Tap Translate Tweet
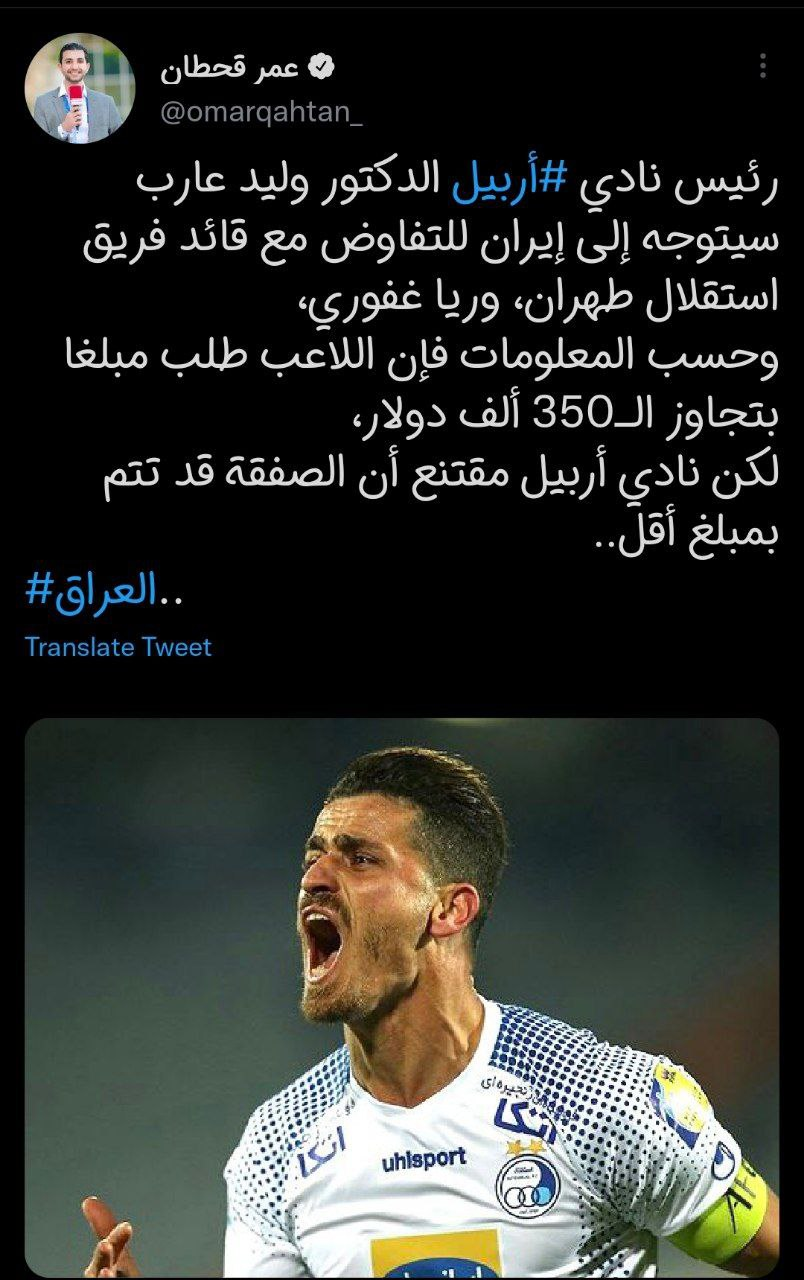 click(x=118, y=647)
